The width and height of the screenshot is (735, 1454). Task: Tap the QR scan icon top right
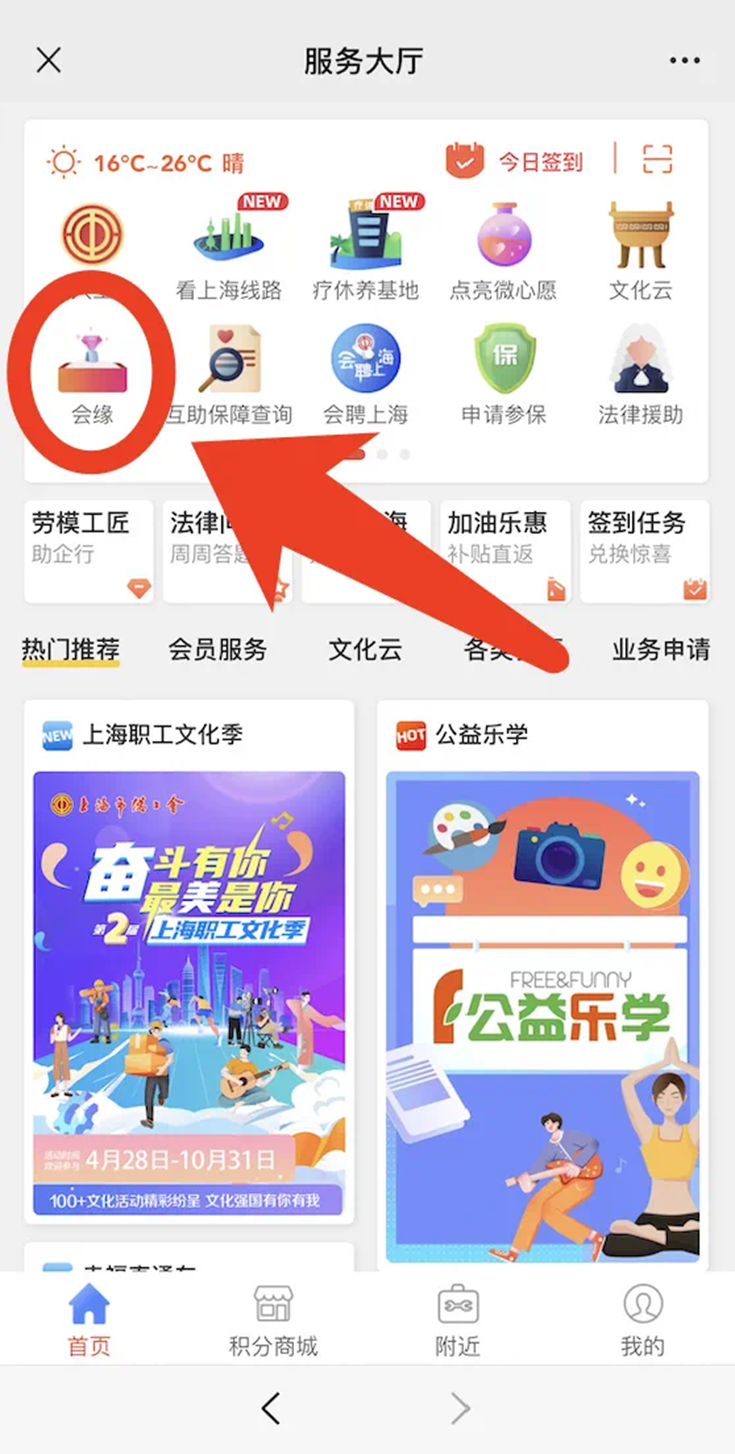point(657,160)
